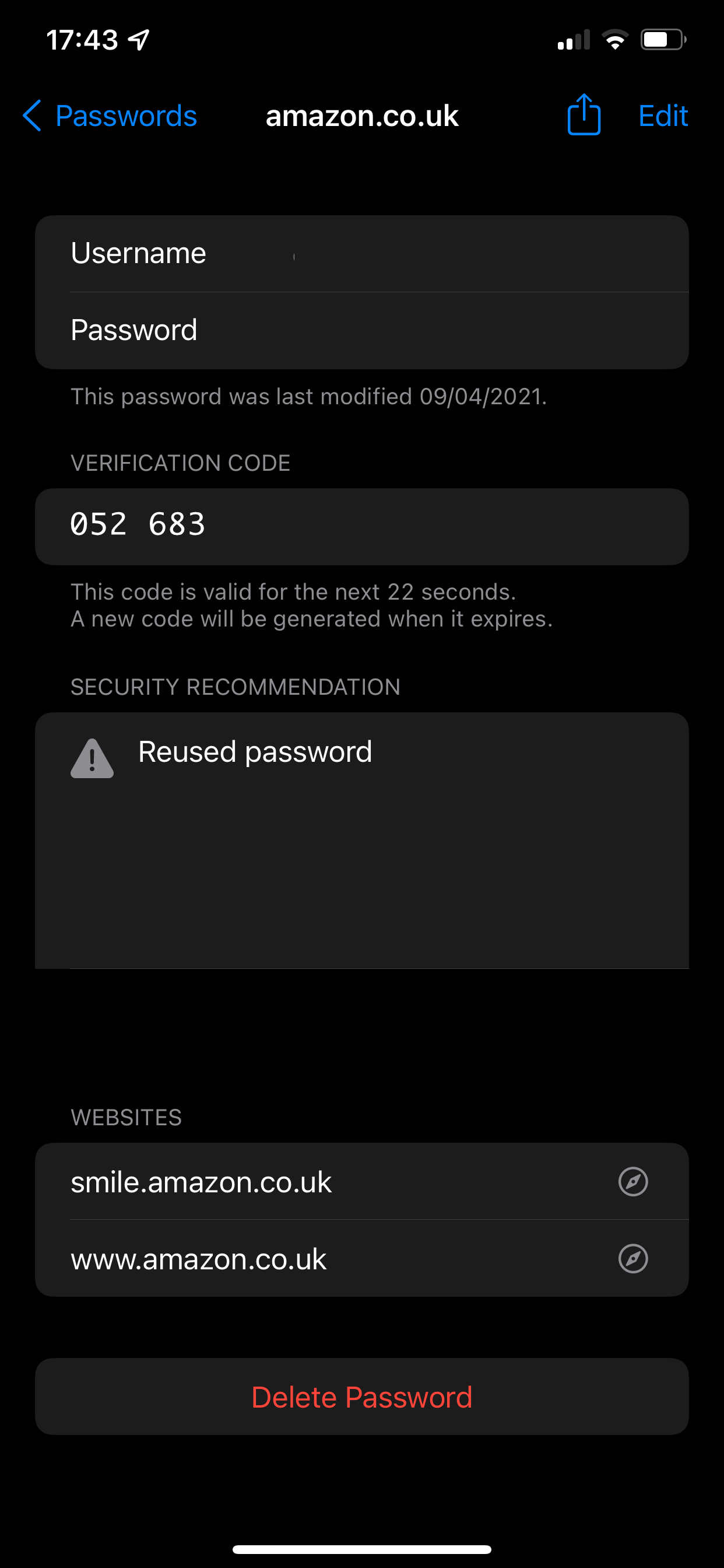The width and height of the screenshot is (724, 1568).
Task: Open smile.amazon.co.uk in Safari via compass icon
Action: (634, 1181)
